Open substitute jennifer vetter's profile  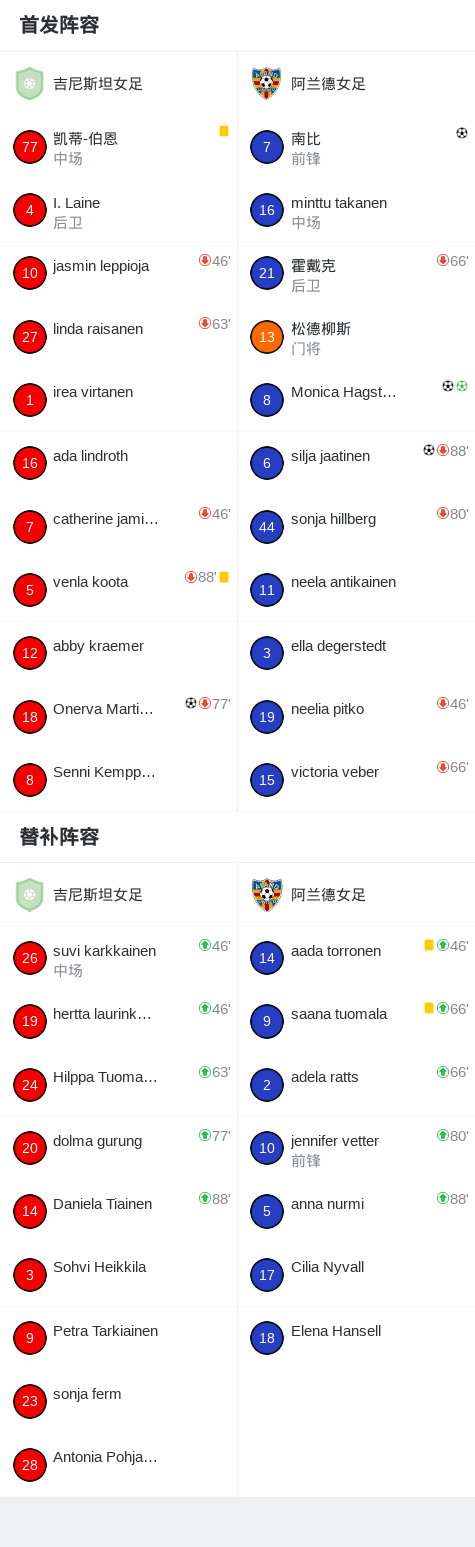[x=356, y=1148]
